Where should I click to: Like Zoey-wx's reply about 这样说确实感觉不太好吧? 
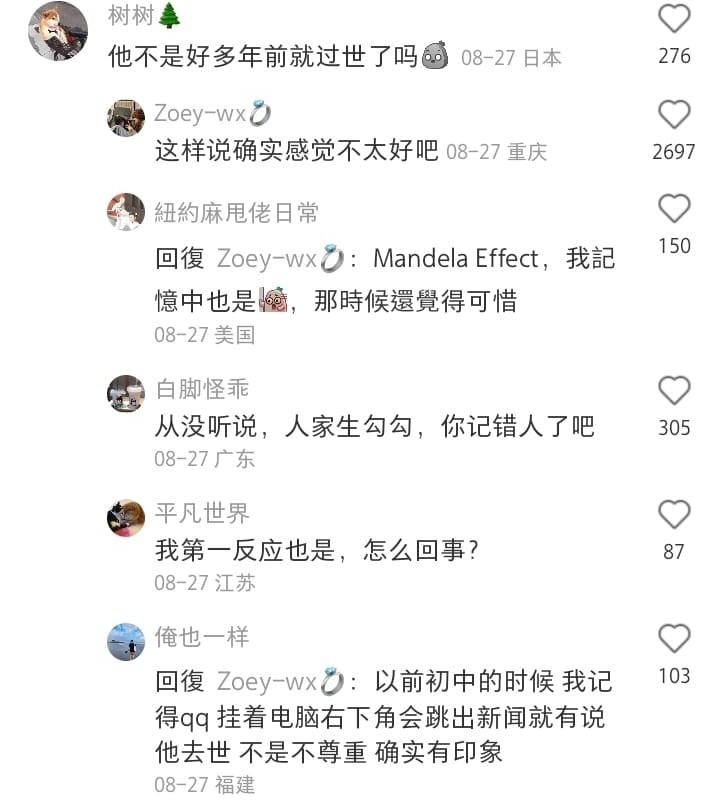[x=675, y=115]
